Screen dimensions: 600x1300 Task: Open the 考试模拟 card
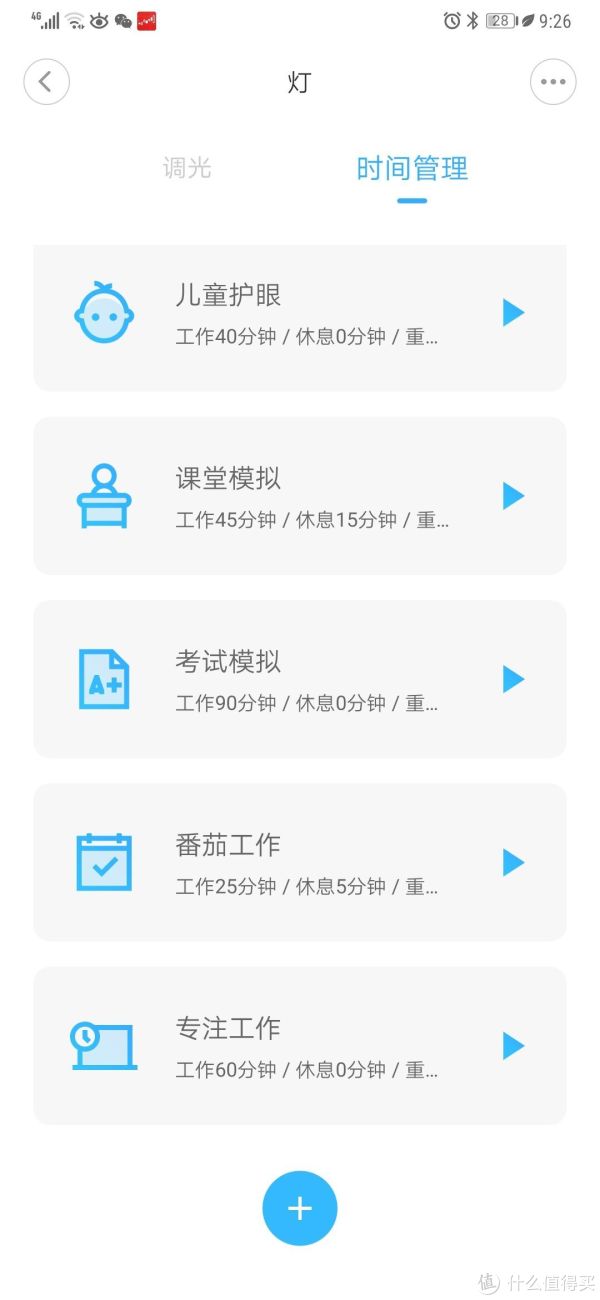[x=300, y=679]
